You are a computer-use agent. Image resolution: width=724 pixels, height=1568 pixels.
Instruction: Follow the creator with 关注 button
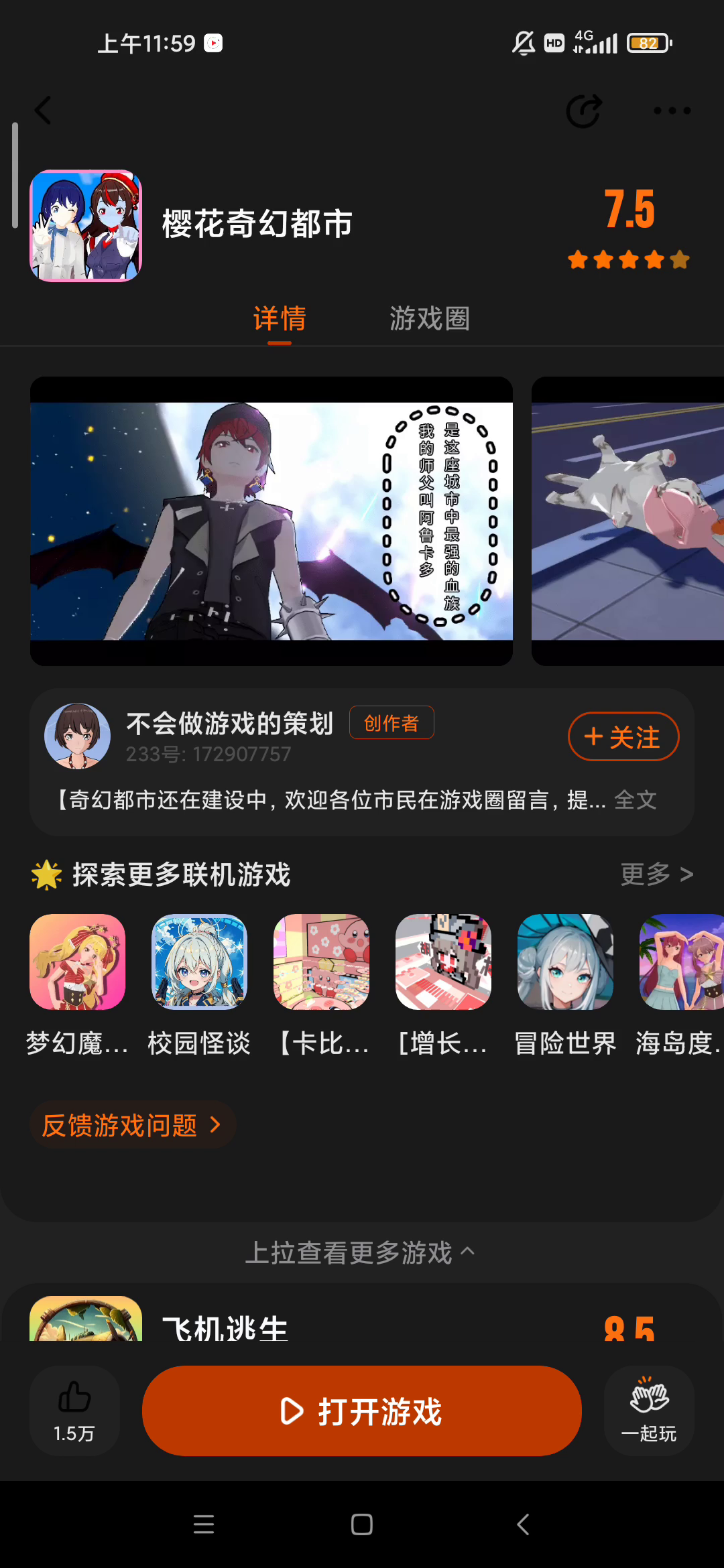click(623, 736)
